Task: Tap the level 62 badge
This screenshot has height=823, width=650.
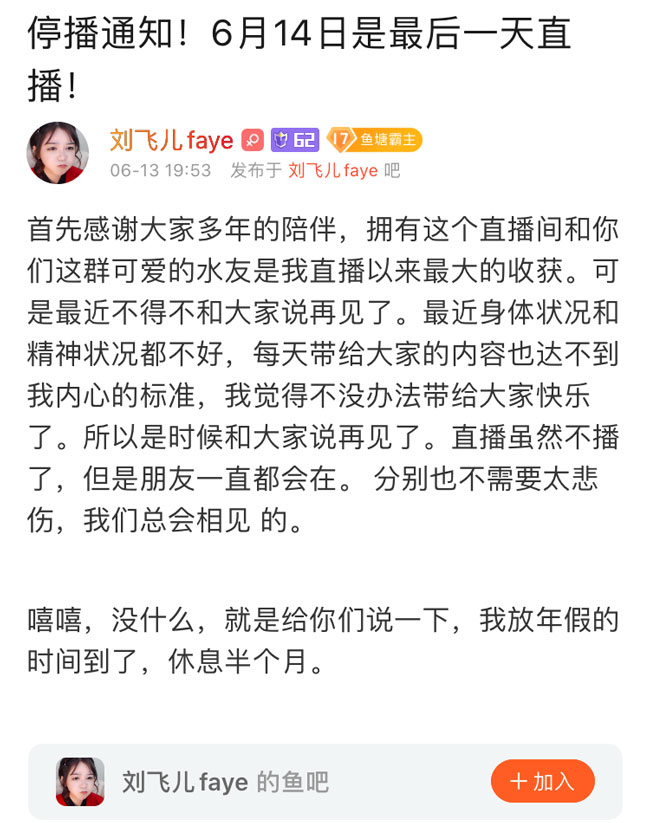Action: tap(295, 140)
